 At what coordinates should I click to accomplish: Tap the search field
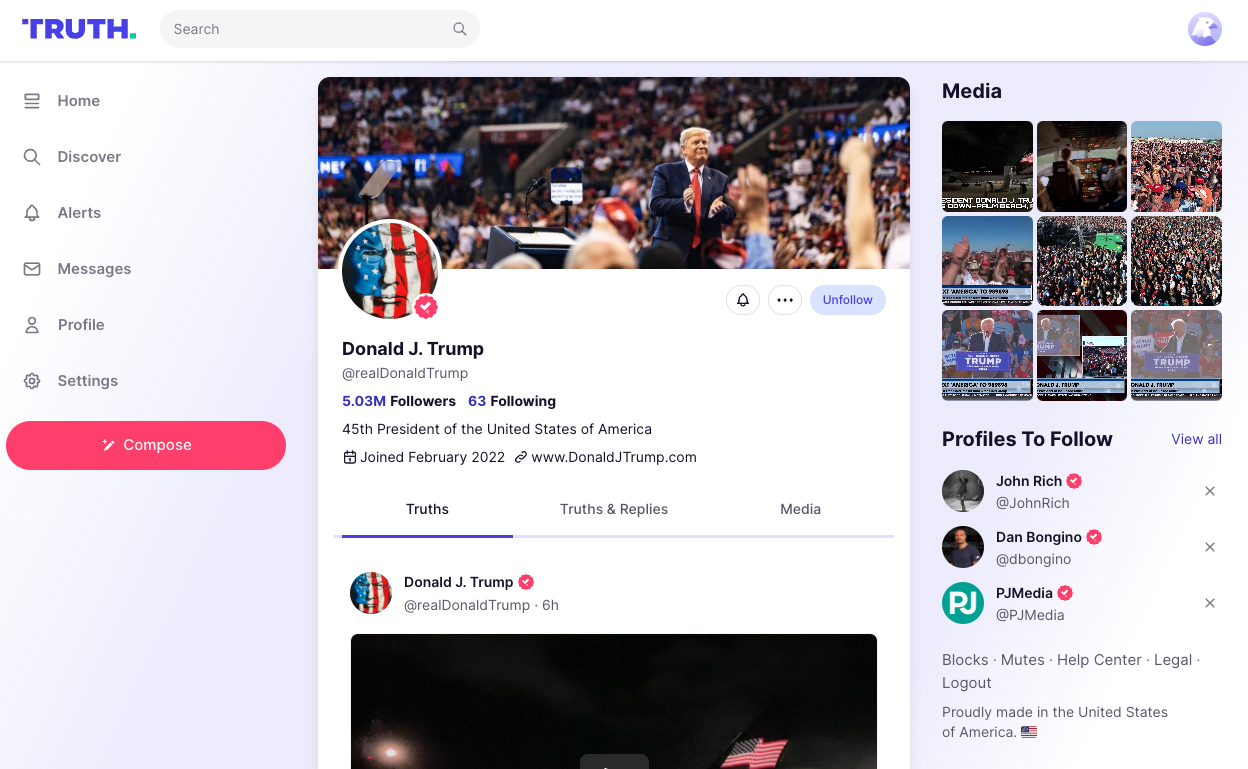click(310, 29)
